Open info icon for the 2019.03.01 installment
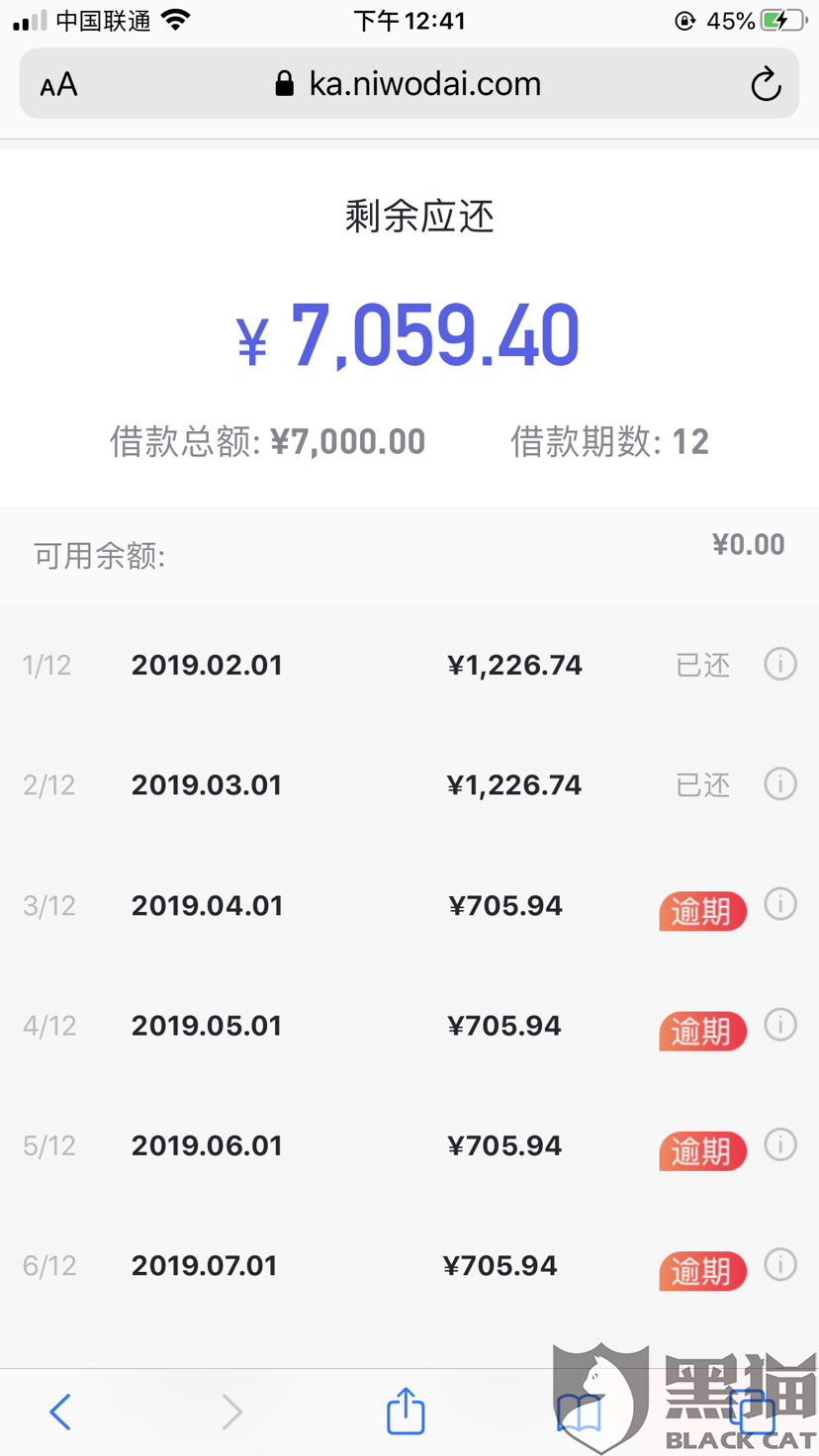Image resolution: width=819 pixels, height=1456 pixels. pos(779,784)
